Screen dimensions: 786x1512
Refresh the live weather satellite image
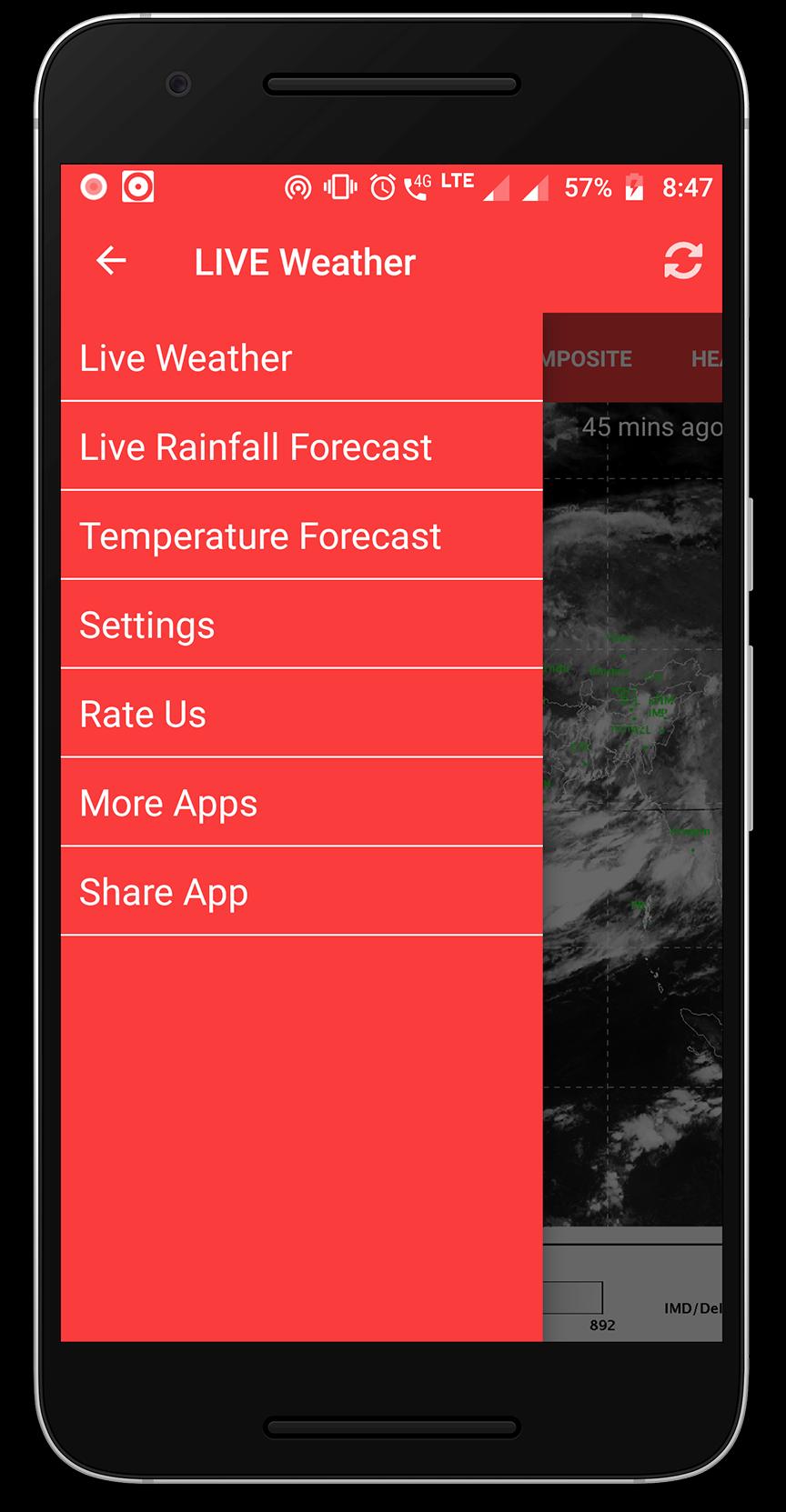[x=682, y=261]
